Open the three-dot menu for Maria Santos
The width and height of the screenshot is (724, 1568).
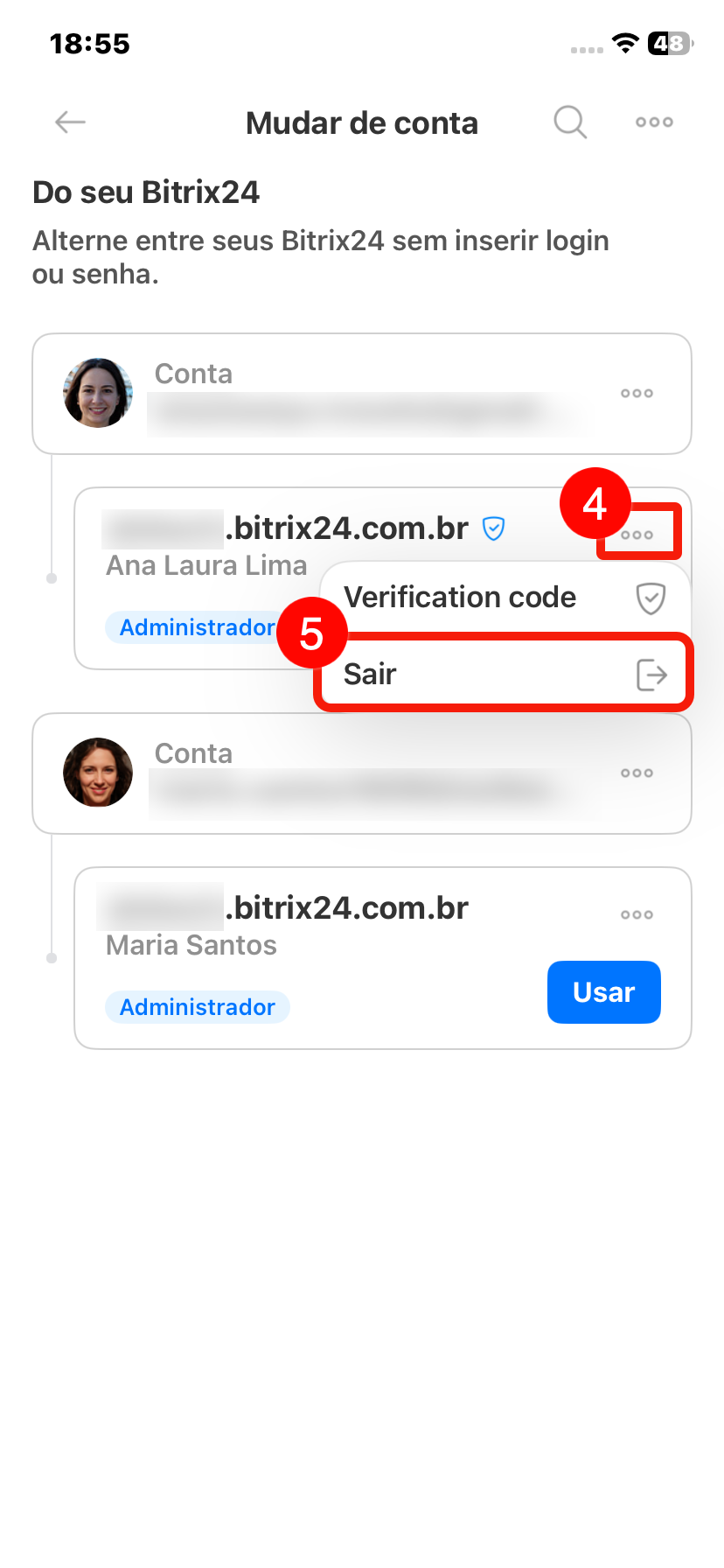point(637,915)
